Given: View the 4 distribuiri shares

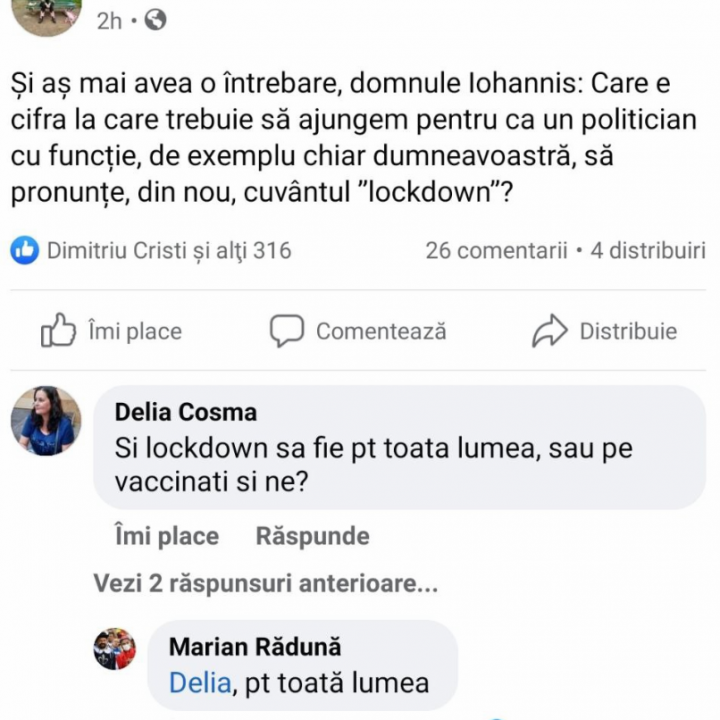Looking at the screenshot, I should coord(647,250).
